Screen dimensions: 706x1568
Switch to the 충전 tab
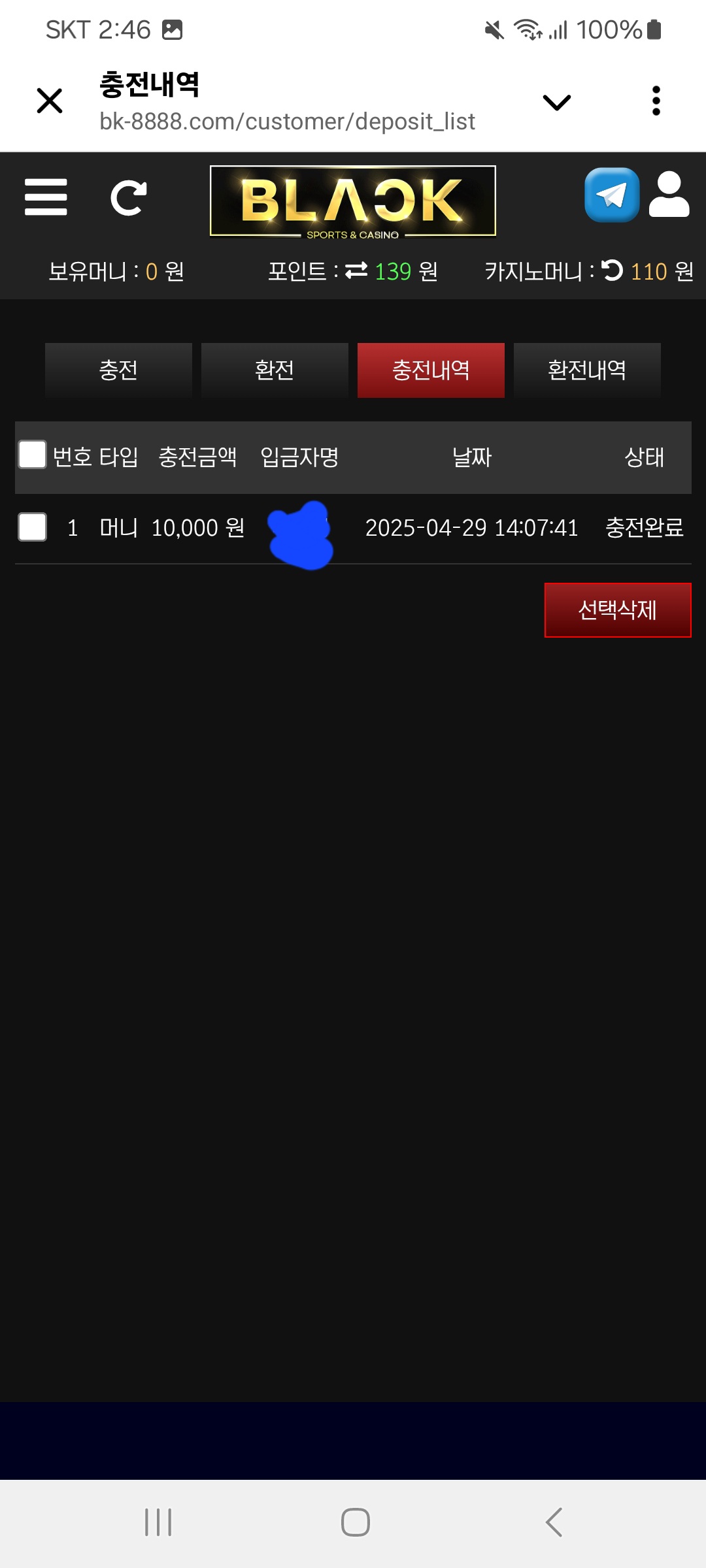click(118, 370)
